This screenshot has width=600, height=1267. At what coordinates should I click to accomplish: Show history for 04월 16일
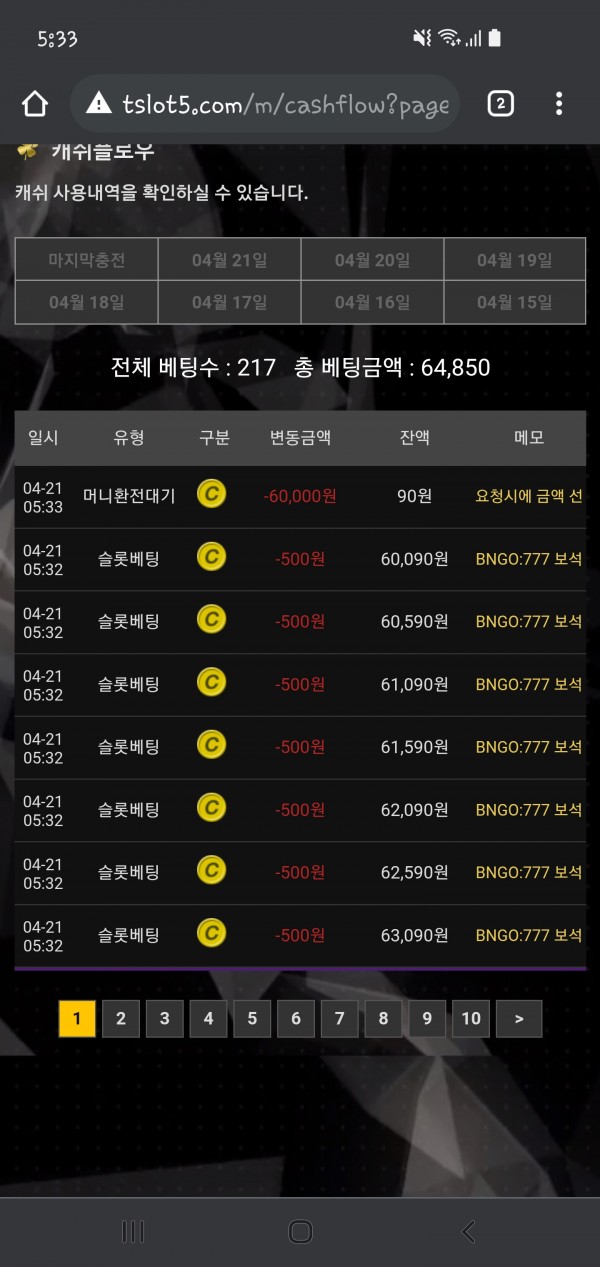click(x=372, y=302)
